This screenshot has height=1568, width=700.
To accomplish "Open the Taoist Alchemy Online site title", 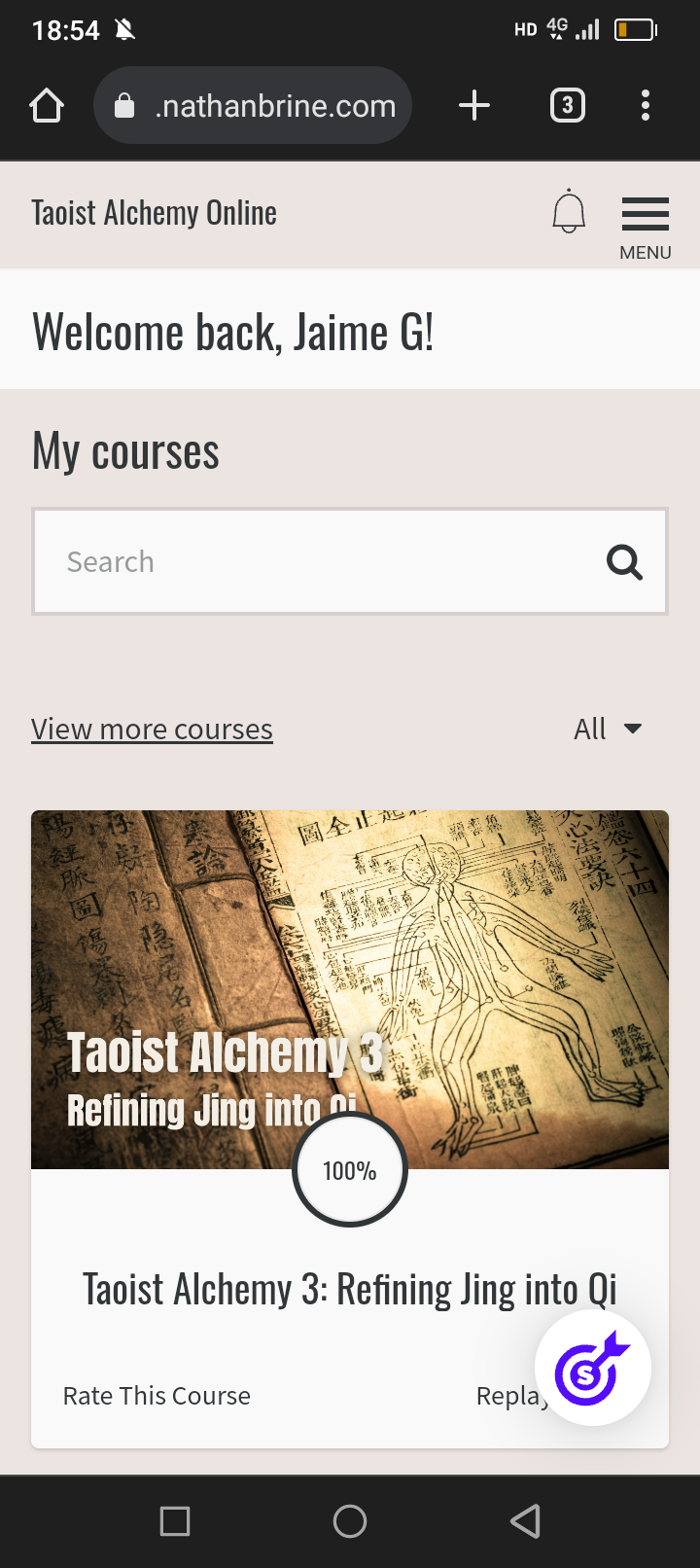I will coord(154,213).
